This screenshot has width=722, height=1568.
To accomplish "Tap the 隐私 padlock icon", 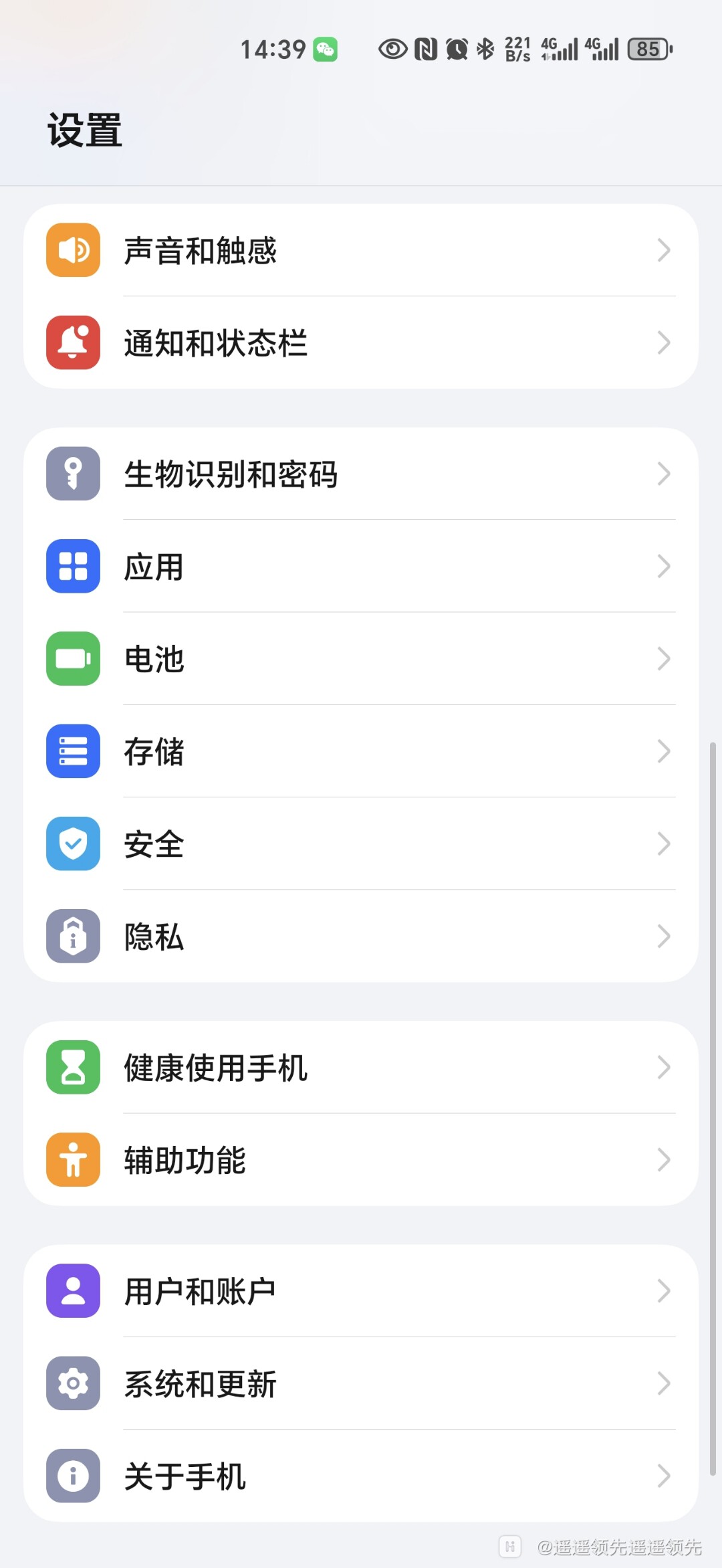I will (72, 937).
